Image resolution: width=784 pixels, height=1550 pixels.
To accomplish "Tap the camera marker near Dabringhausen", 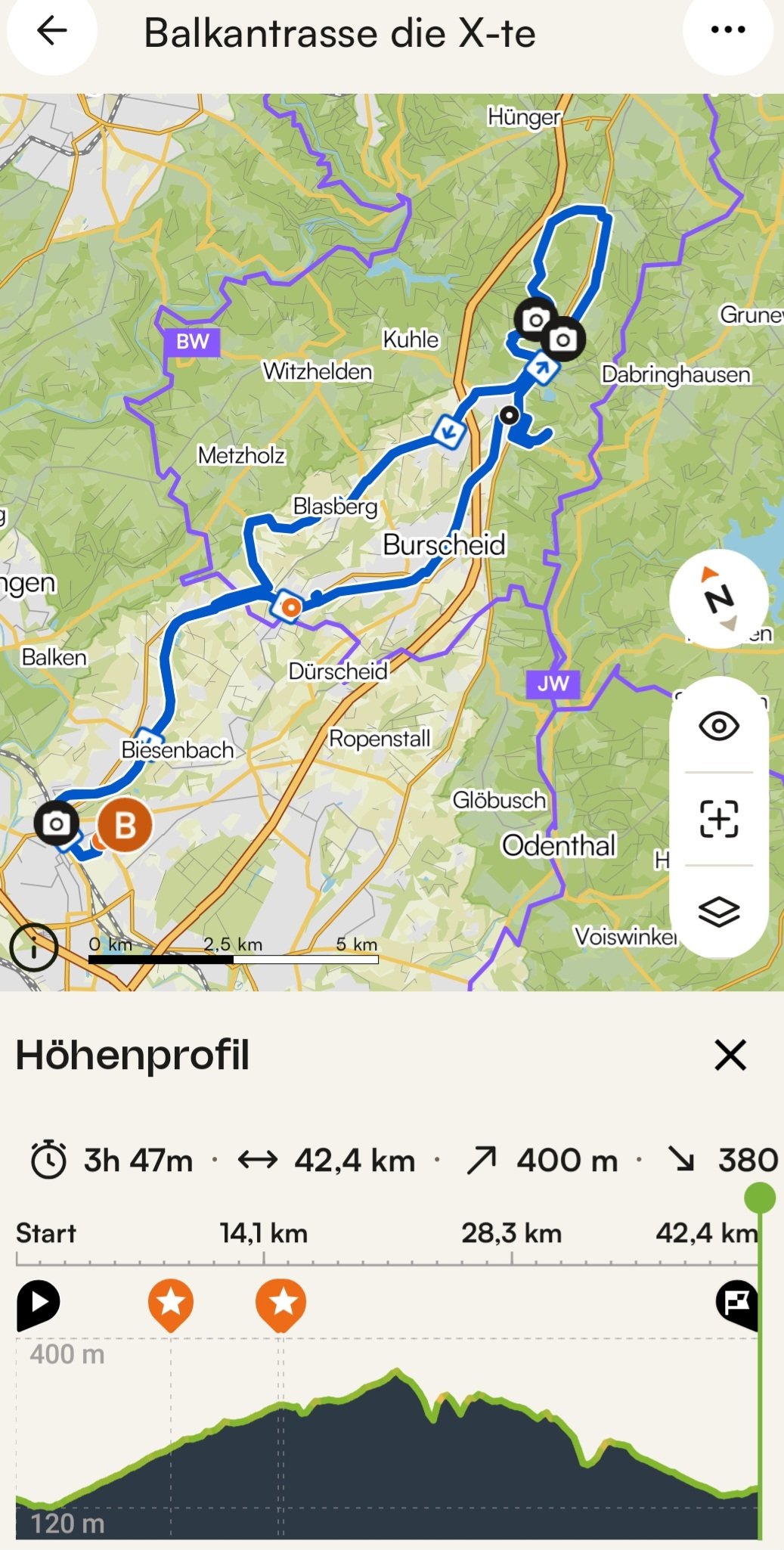I will (562, 339).
